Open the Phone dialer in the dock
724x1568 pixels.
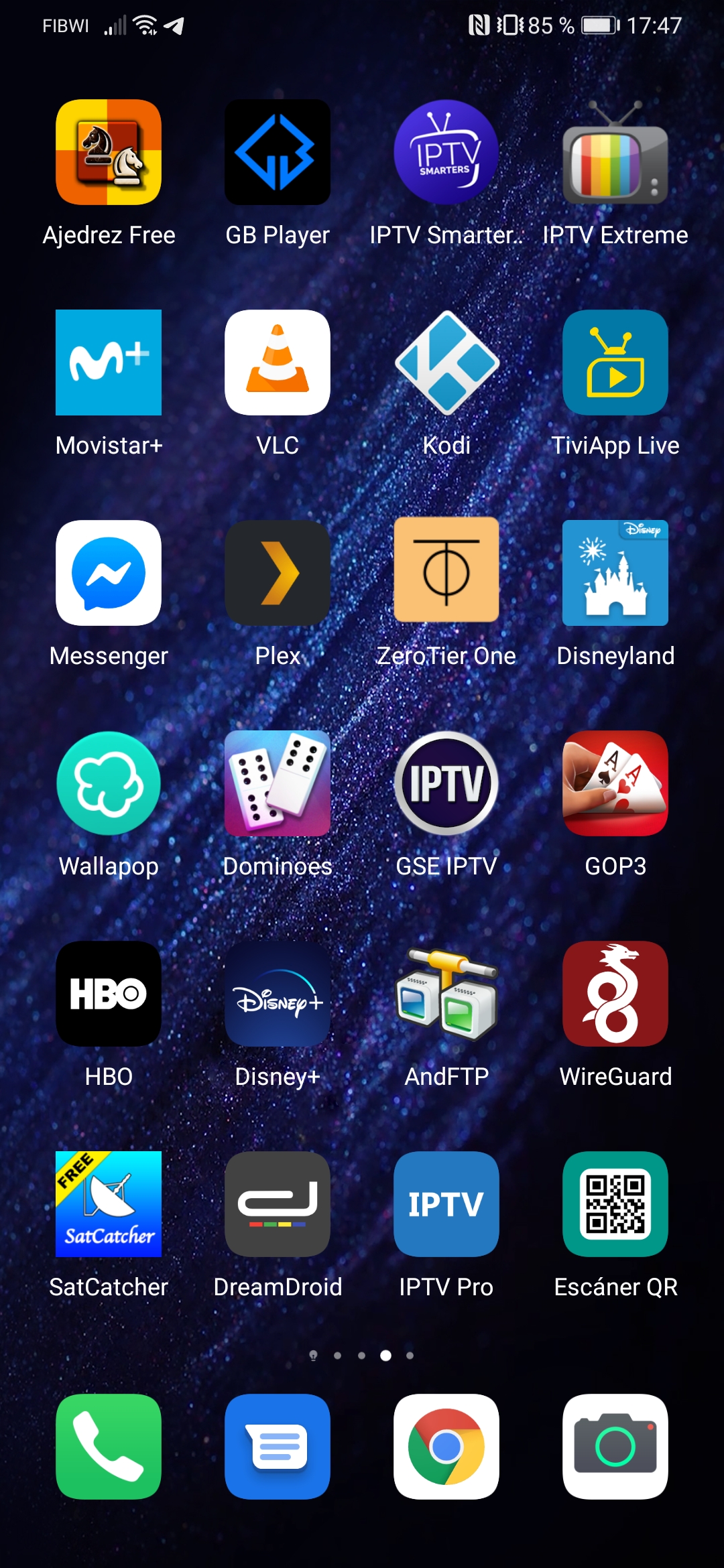(x=109, y=1447)
